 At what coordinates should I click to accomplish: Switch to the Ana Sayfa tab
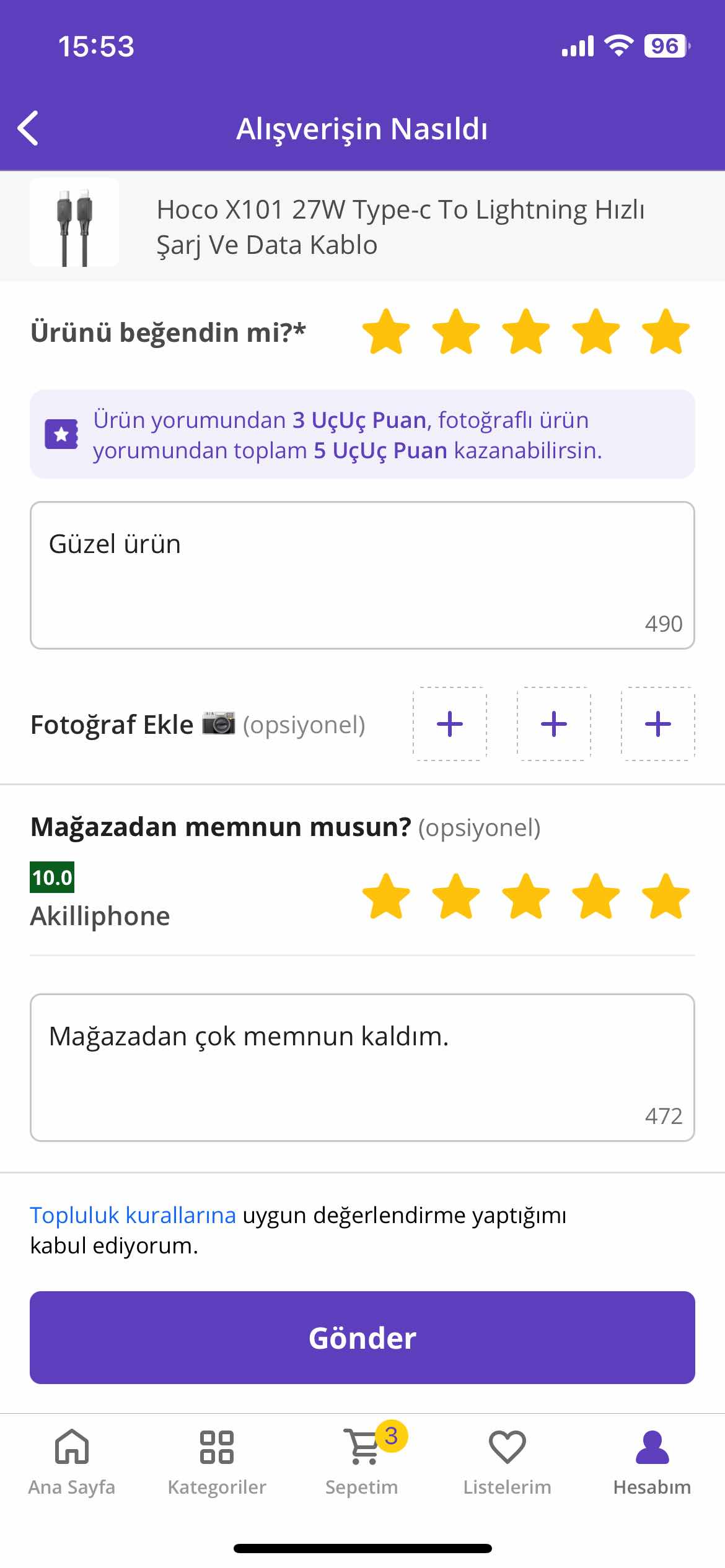(x=72, y=1461)
